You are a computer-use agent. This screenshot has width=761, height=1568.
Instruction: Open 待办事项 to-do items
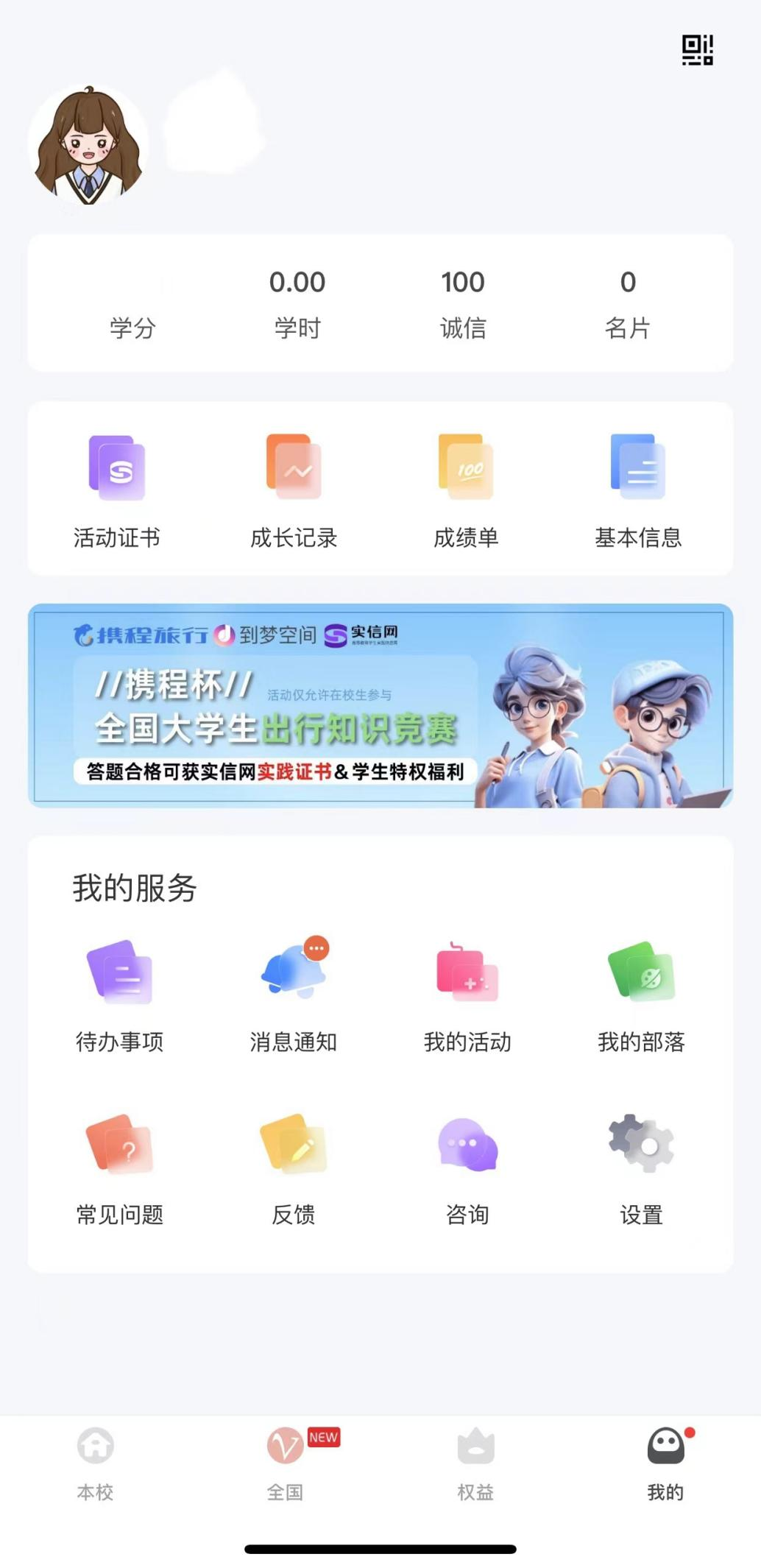(x=119, y=995)
